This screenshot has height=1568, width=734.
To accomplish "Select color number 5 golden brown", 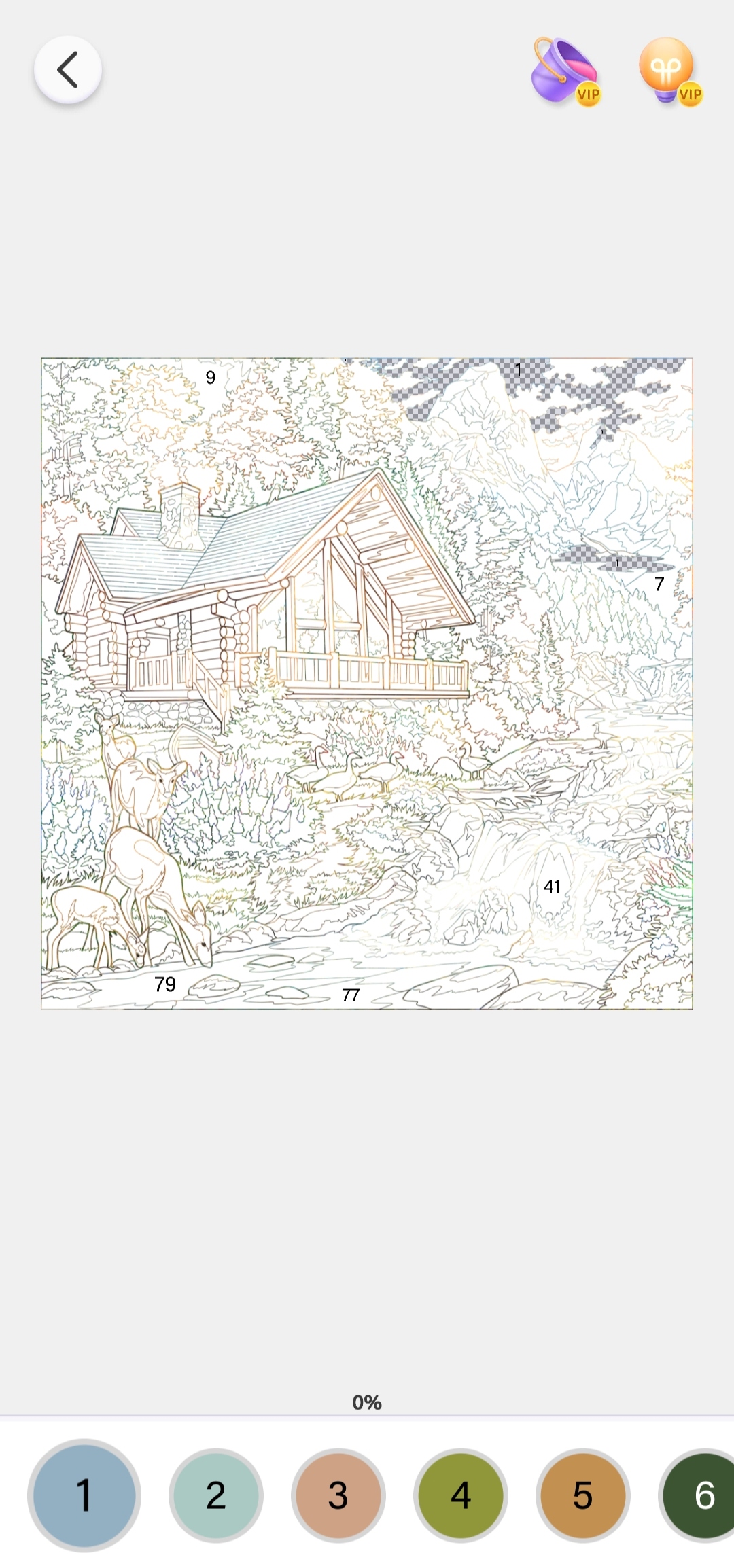I will pos(583,1495).
